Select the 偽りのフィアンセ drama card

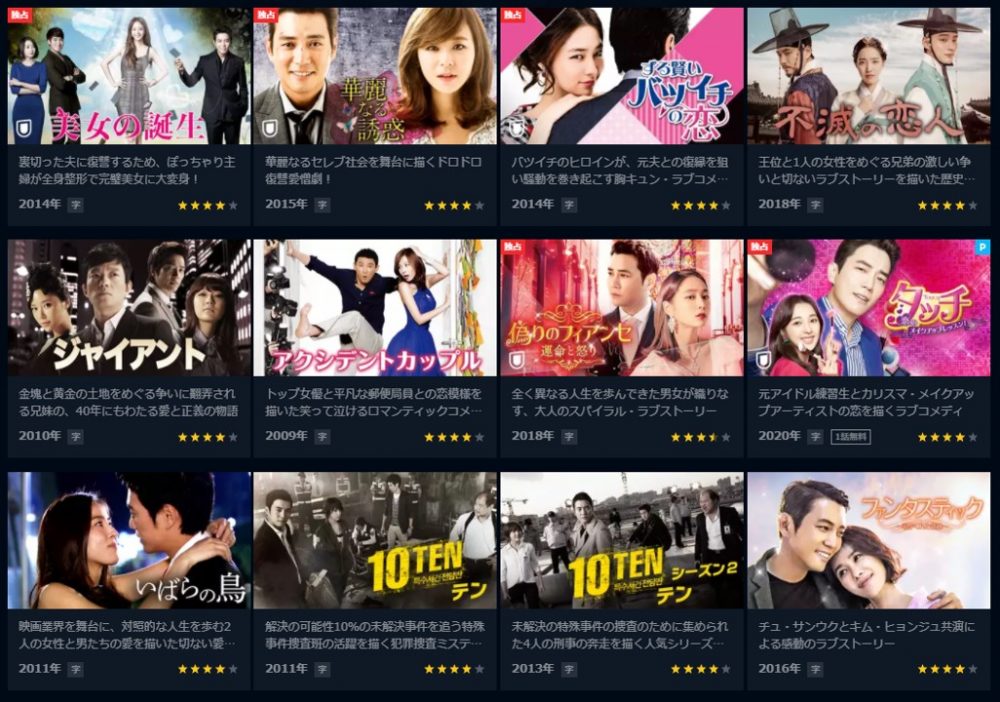click(x=621, y=308)
